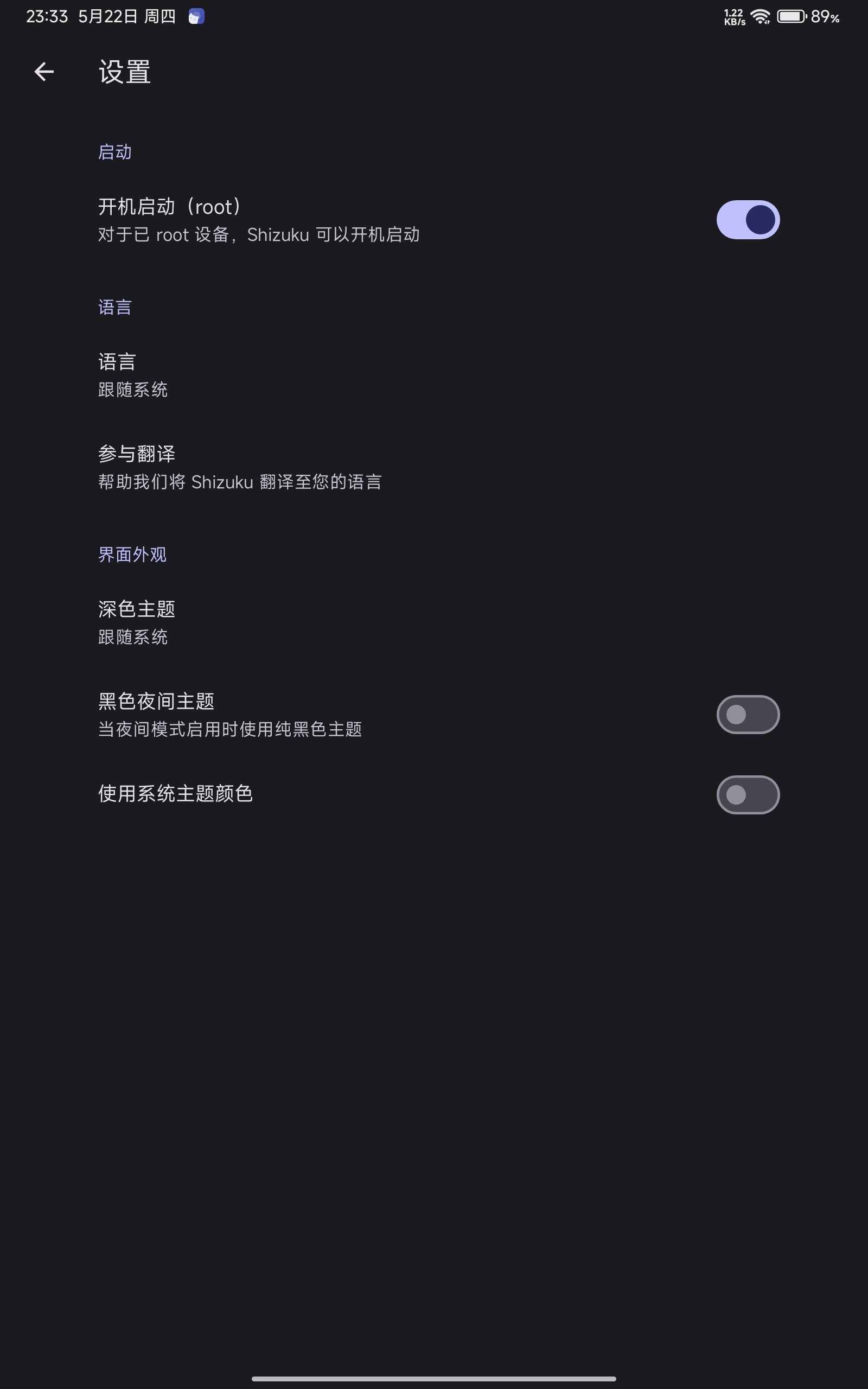This screenshot has height=1389, width=868.
Task: Disable the 开机启动 (root) switch
Action: [748, 220]
